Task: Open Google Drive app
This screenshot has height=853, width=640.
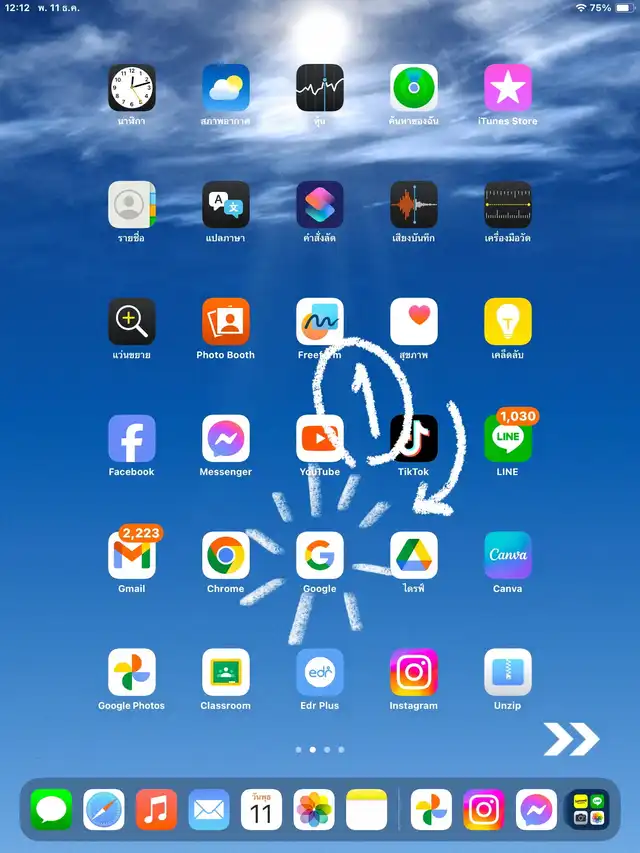Action: pos(414,555)
